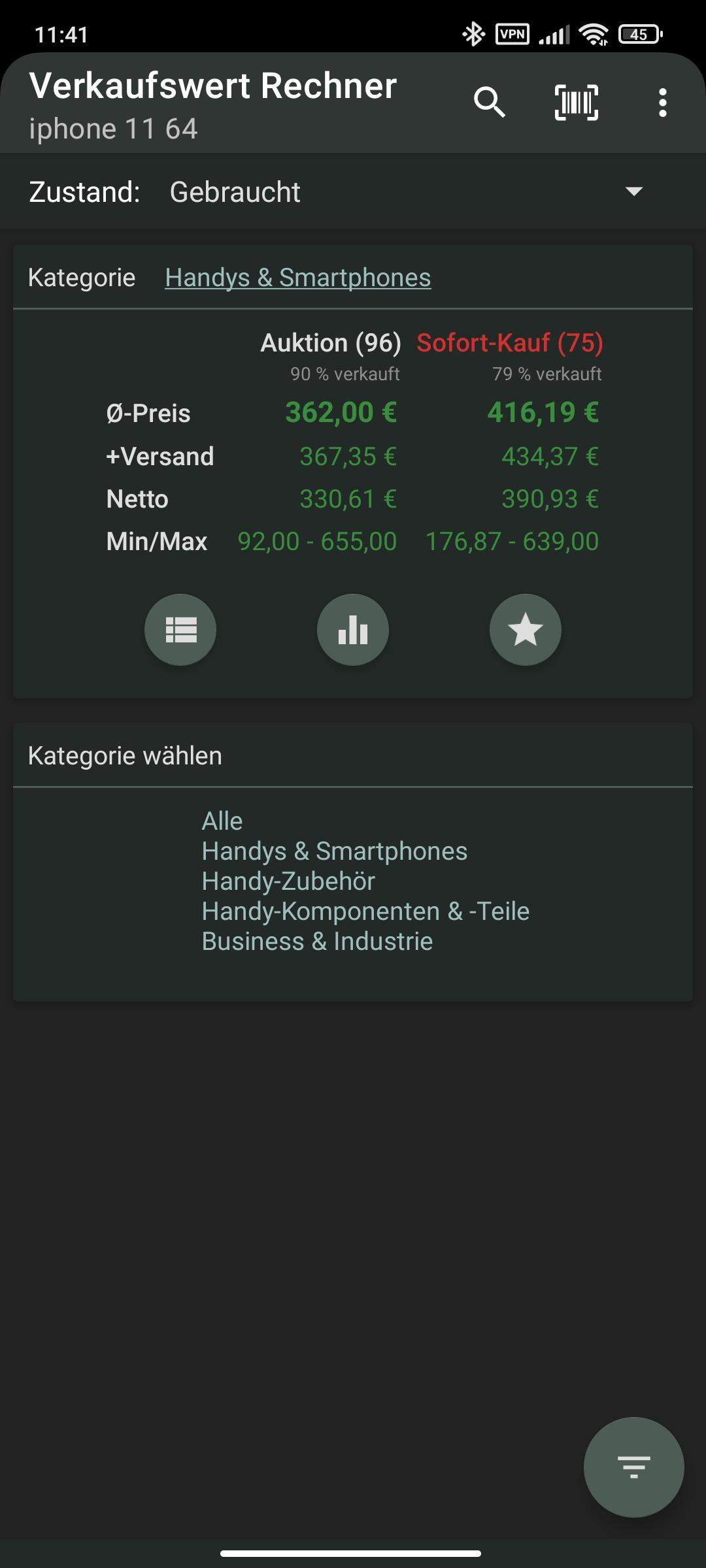Show the bar chart statistics

pyautogui.click(x=353, y=630)
